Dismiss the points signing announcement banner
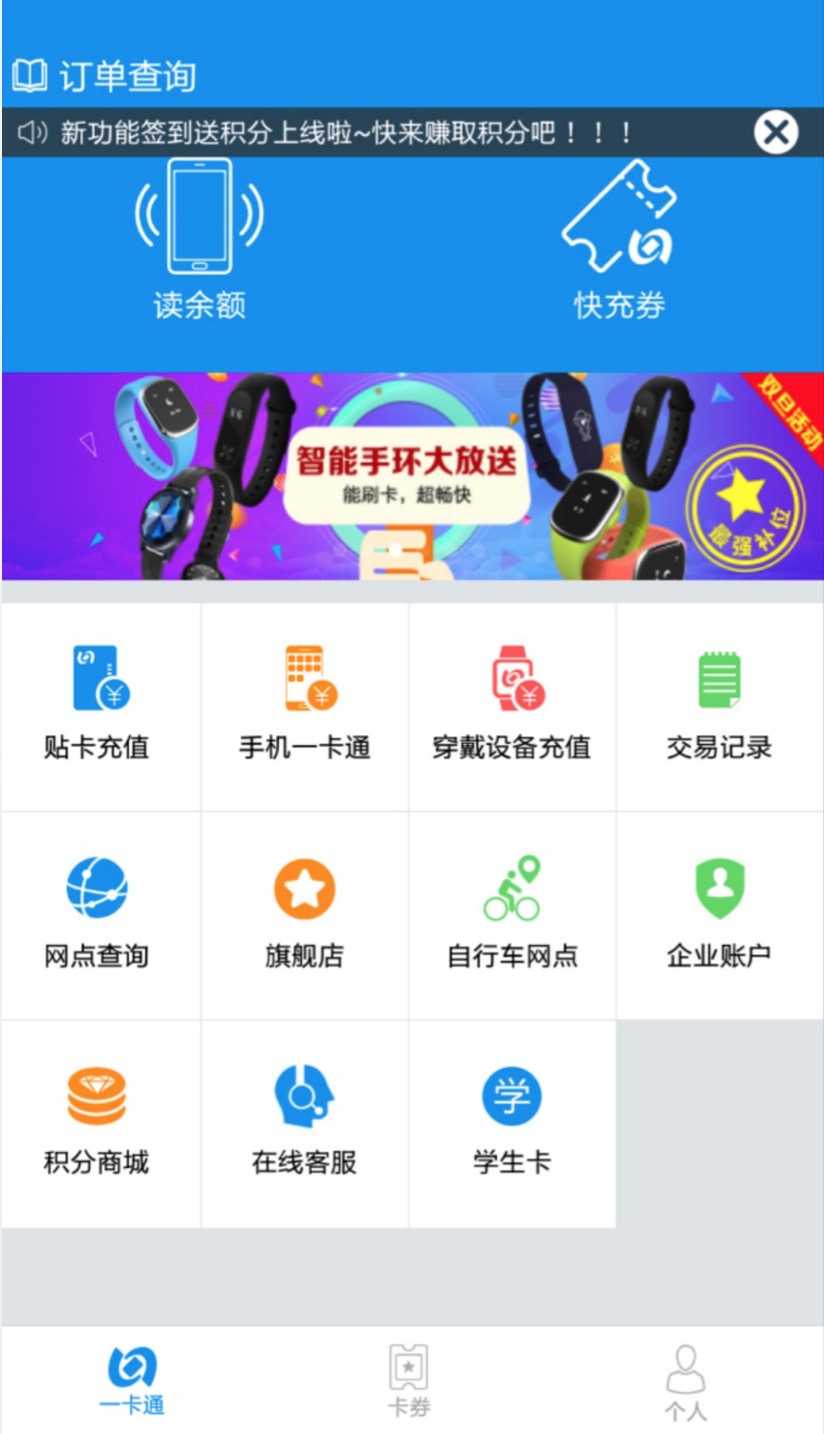 click(777, 133)
